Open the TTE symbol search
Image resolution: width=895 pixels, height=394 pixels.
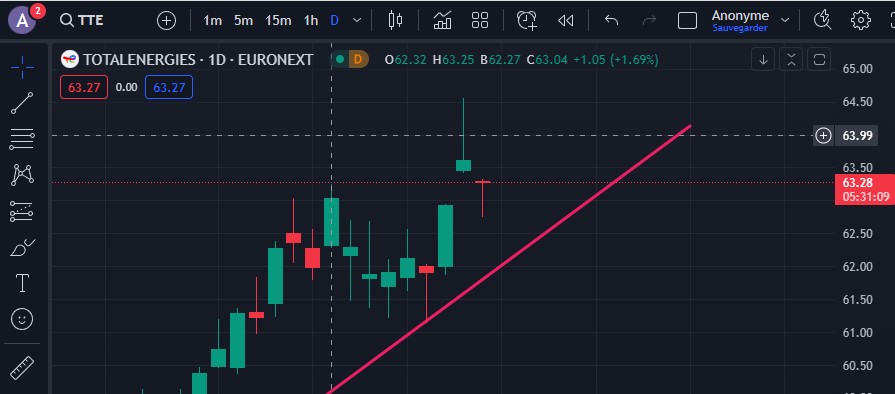tap(82, 21)
